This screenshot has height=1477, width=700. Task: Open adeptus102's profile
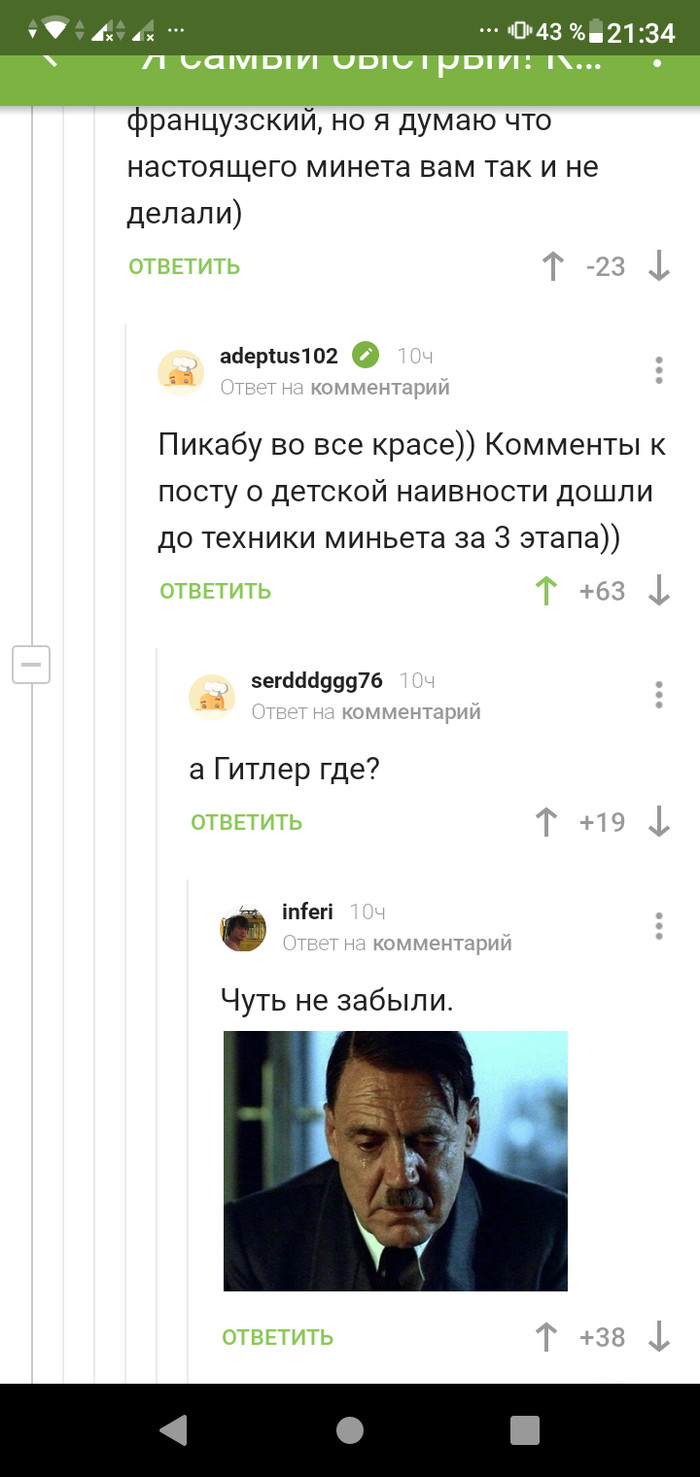point(278,356)
